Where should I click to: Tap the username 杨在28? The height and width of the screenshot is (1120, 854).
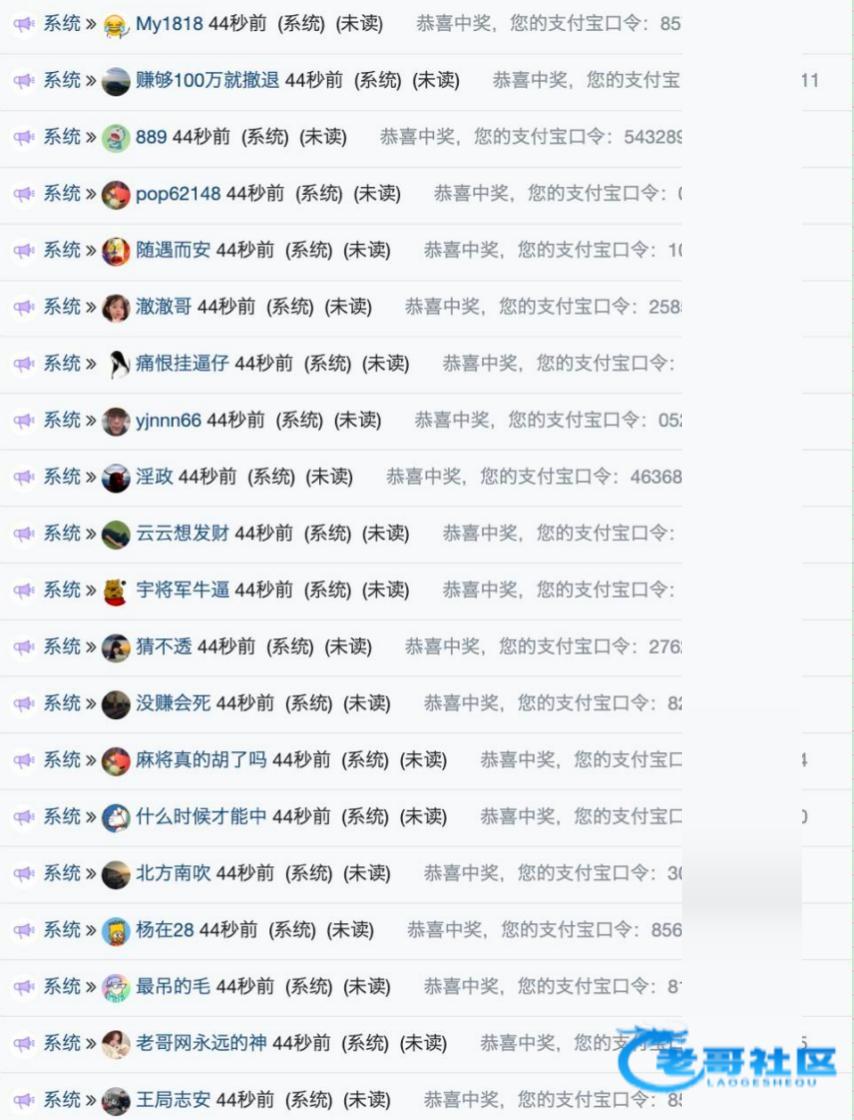pyautogui.click(x=164, y=930)
